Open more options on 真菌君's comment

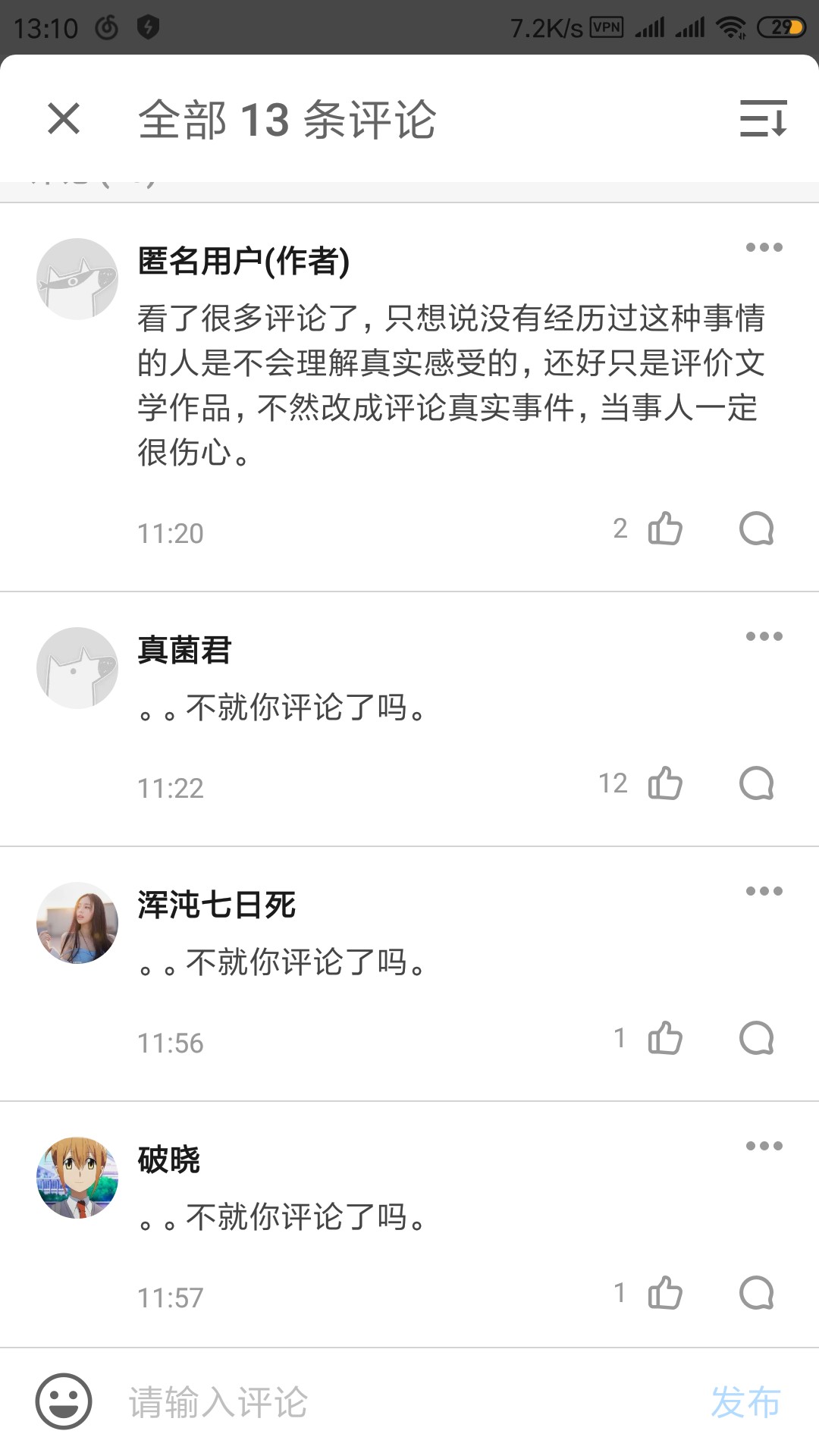coord(764,636)
